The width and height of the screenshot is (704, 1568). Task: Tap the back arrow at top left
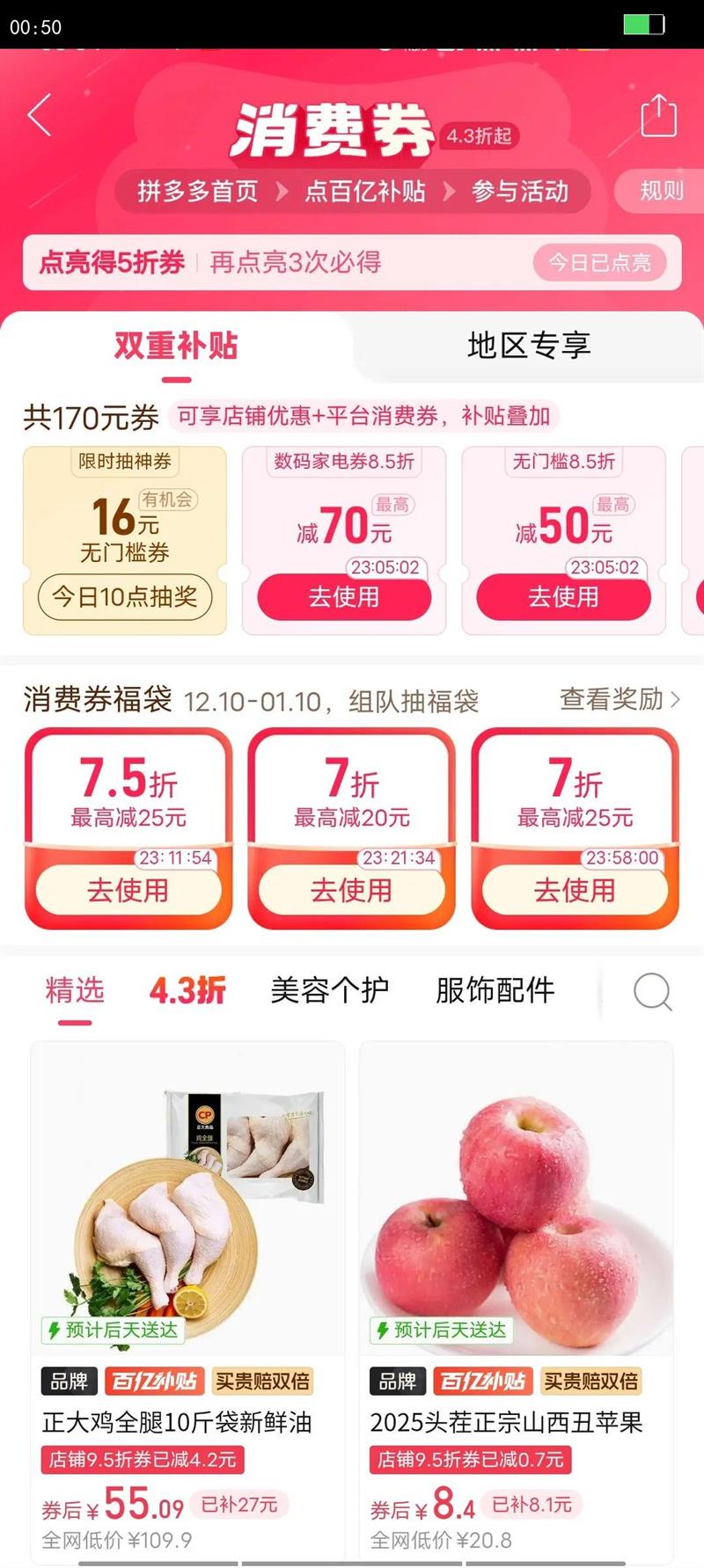coord(39,115)
